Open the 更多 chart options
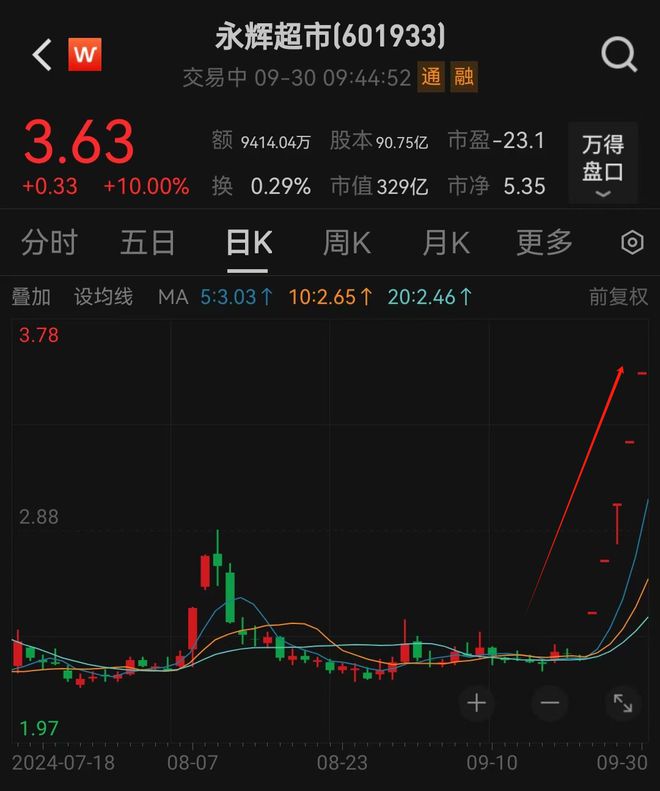Image resolution: width=660 pixels, height=791 pixels. [x=544, y=243]
